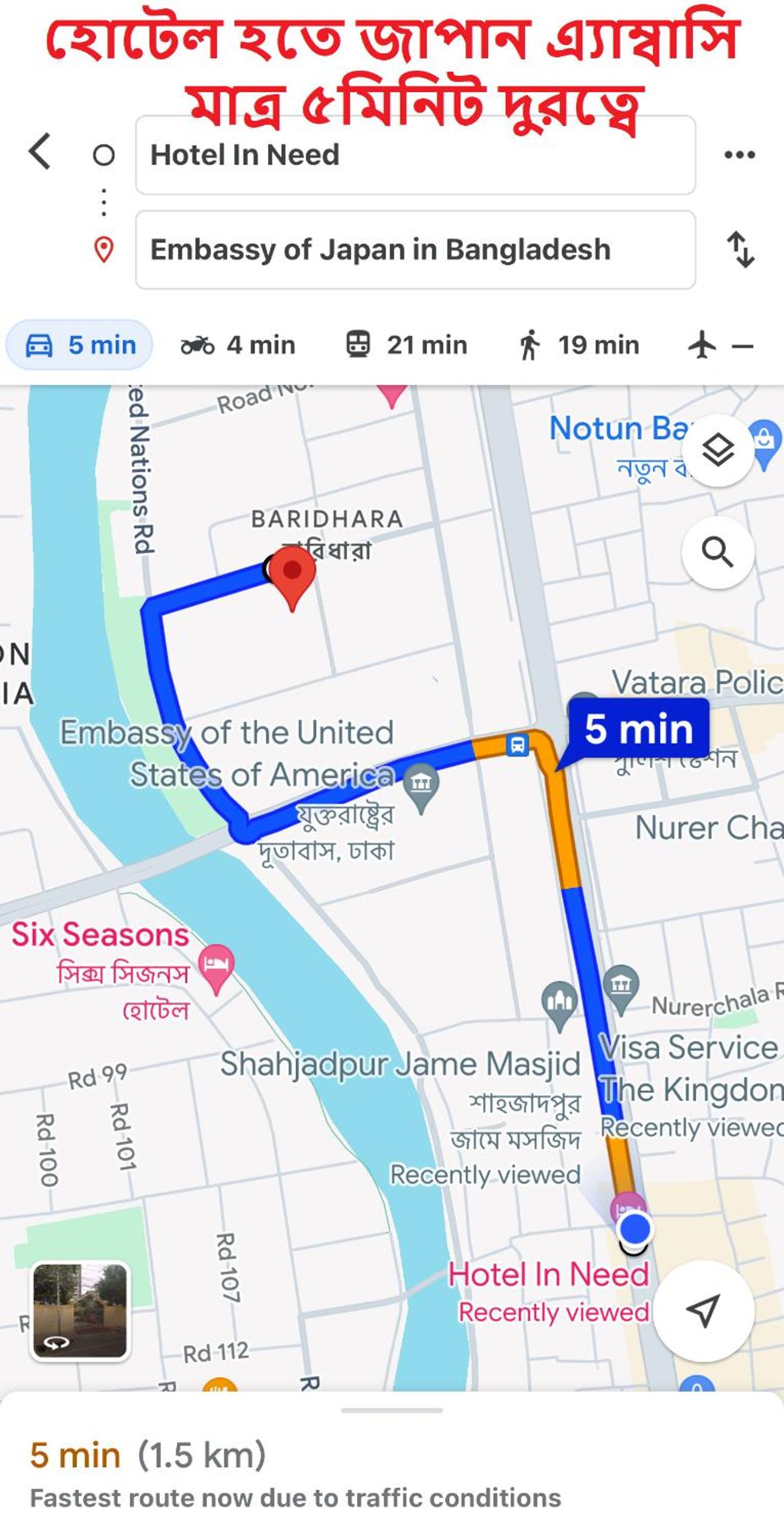Open the Street View thumbnail

coord(80,1310)
